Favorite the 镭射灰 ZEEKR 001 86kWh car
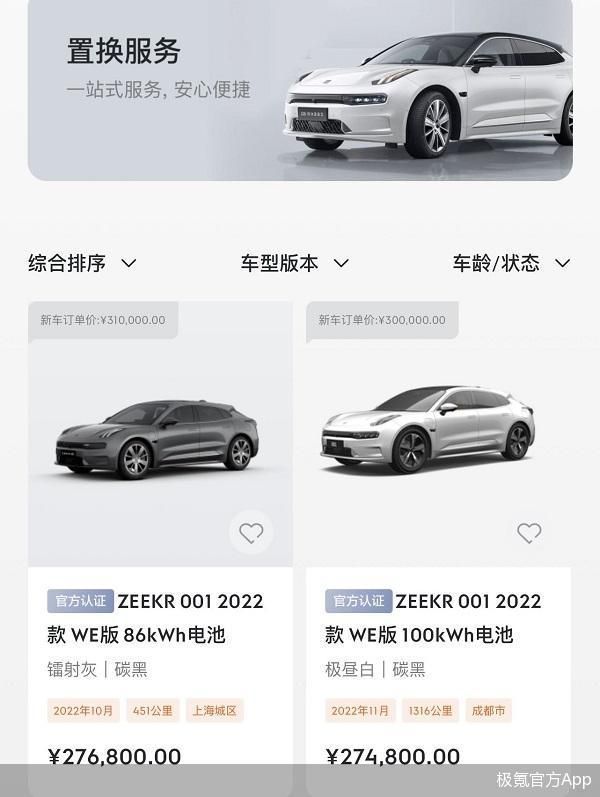Image resolution: width=600 pixels, height=797 pixels. (251, 533)
